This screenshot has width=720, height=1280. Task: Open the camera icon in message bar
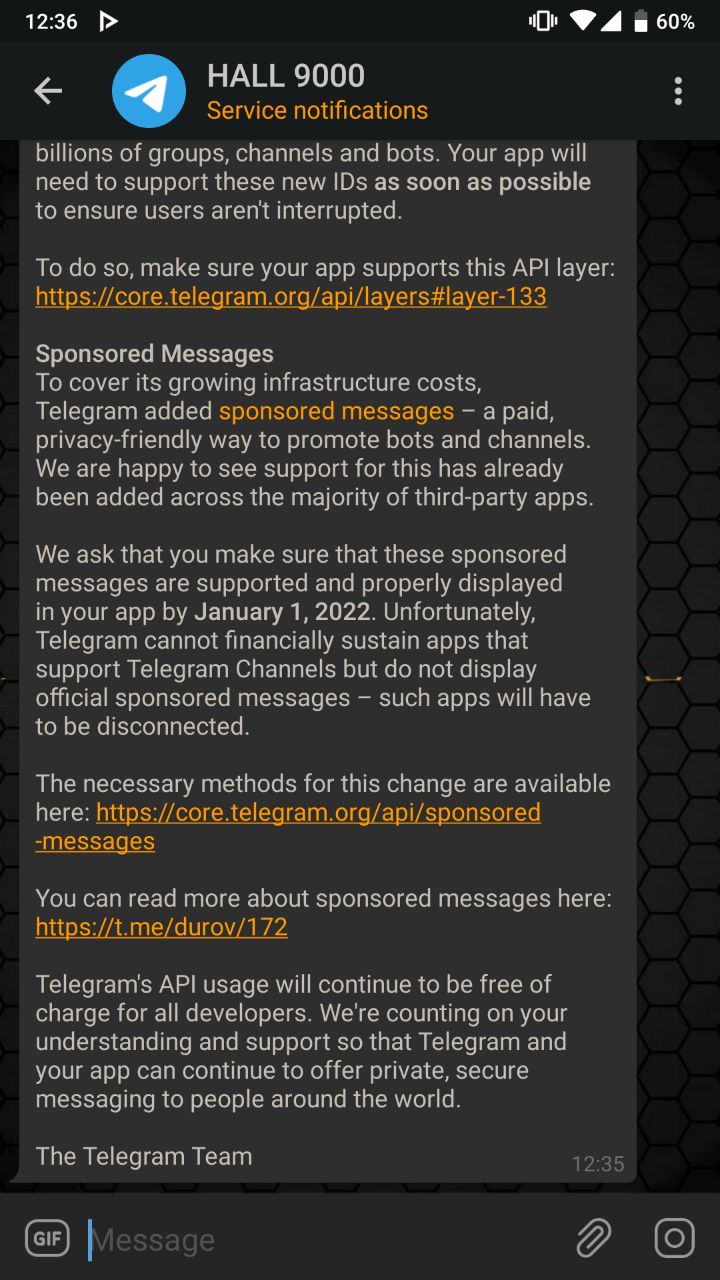tap(674, 1239)
